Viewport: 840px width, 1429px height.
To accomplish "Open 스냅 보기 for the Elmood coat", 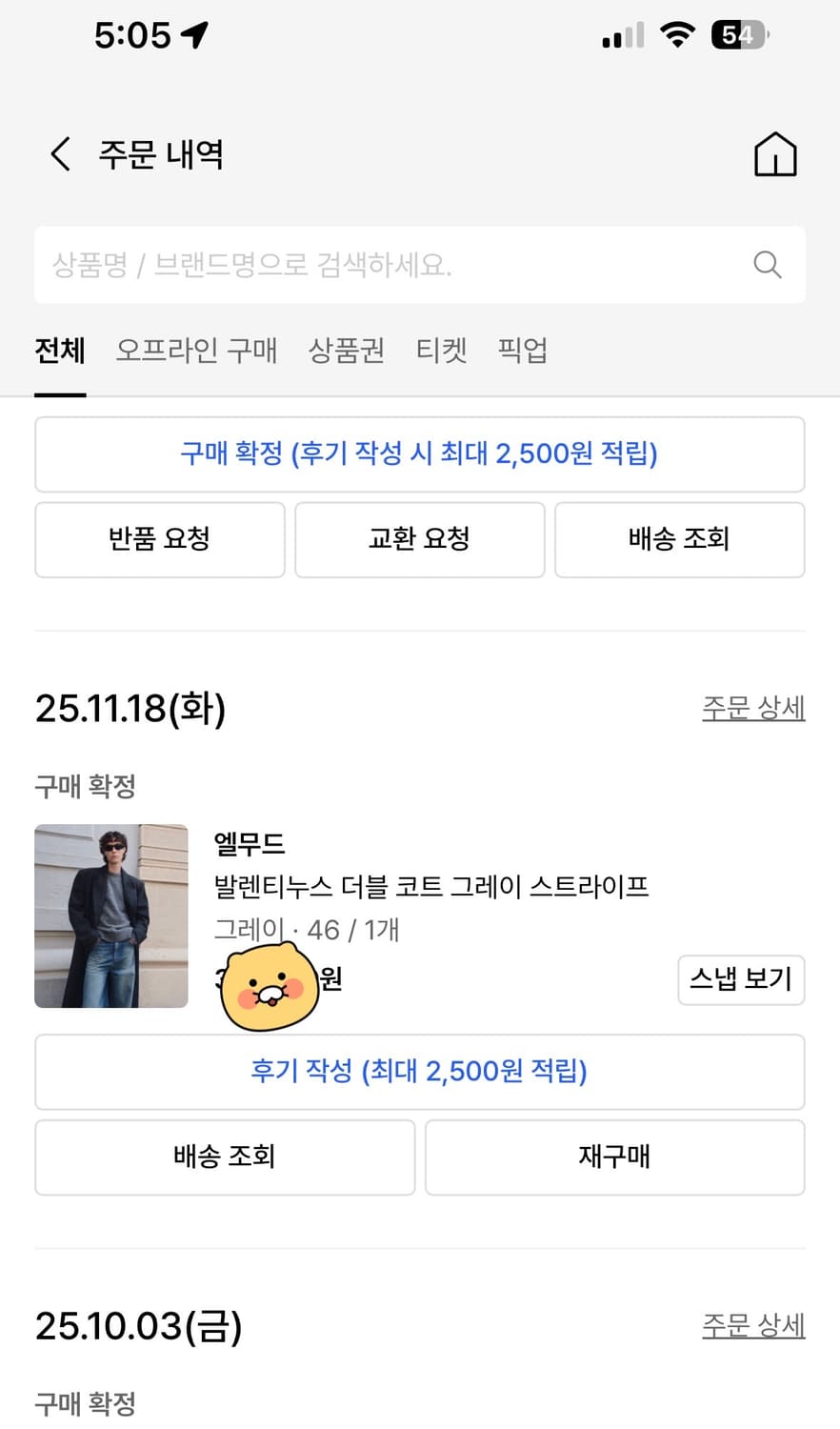I will [741, 979].
